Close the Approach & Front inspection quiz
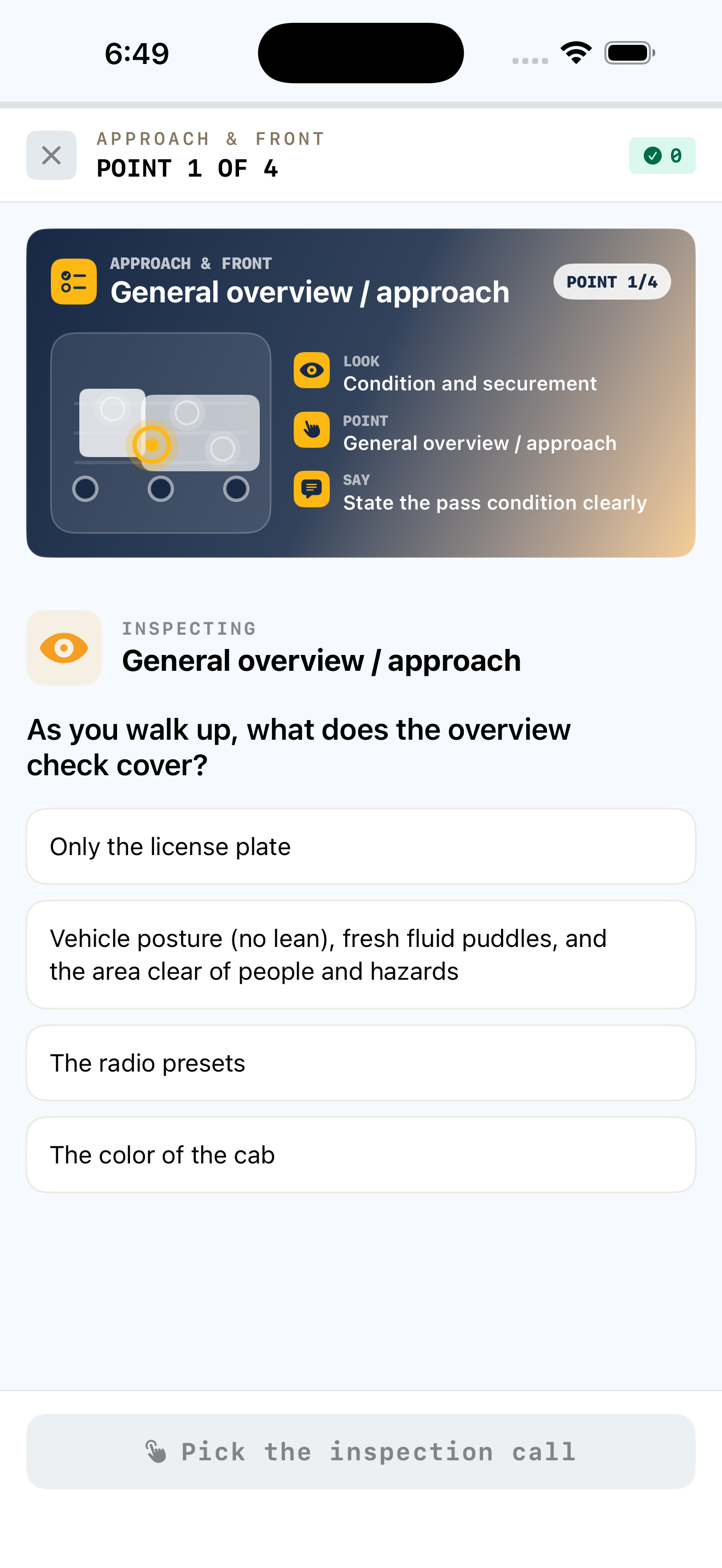Screen dimensions: 722x1568 pyautogui.click(x=51, y=155)
